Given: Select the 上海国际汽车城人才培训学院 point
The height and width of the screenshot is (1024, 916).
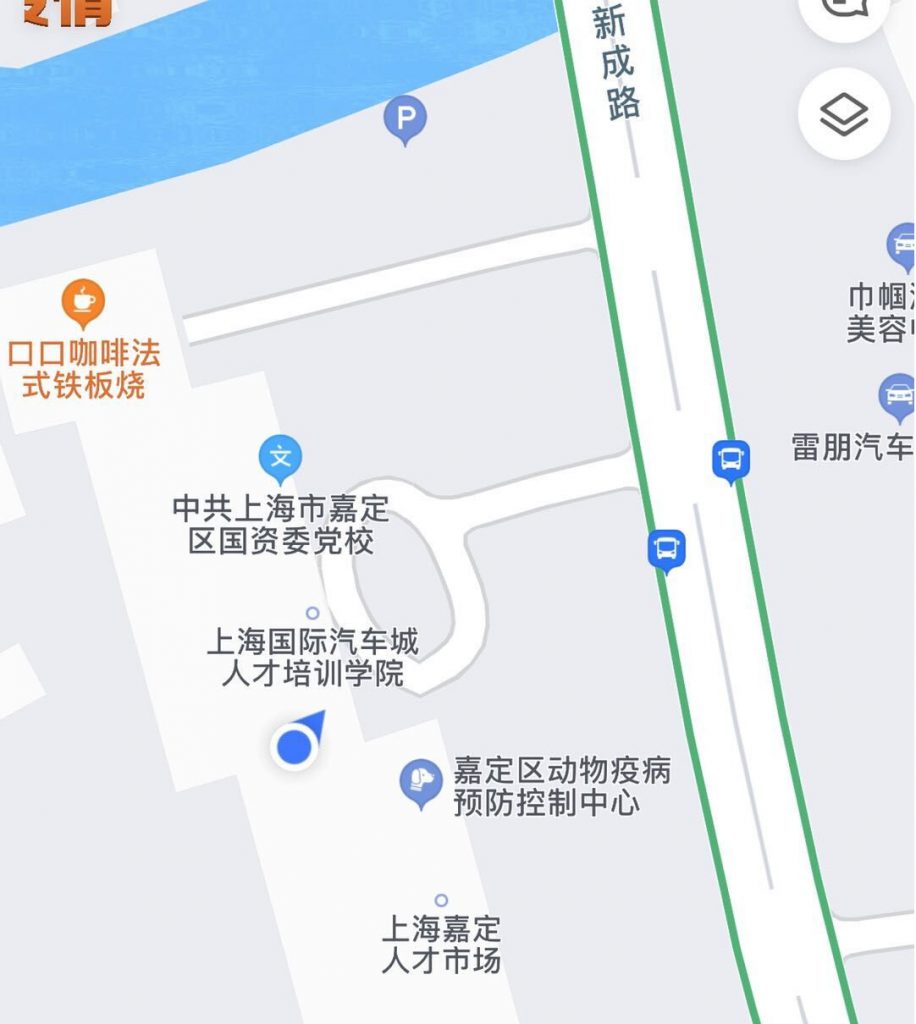Looking at the screenshot, I should tap(312, 613).
